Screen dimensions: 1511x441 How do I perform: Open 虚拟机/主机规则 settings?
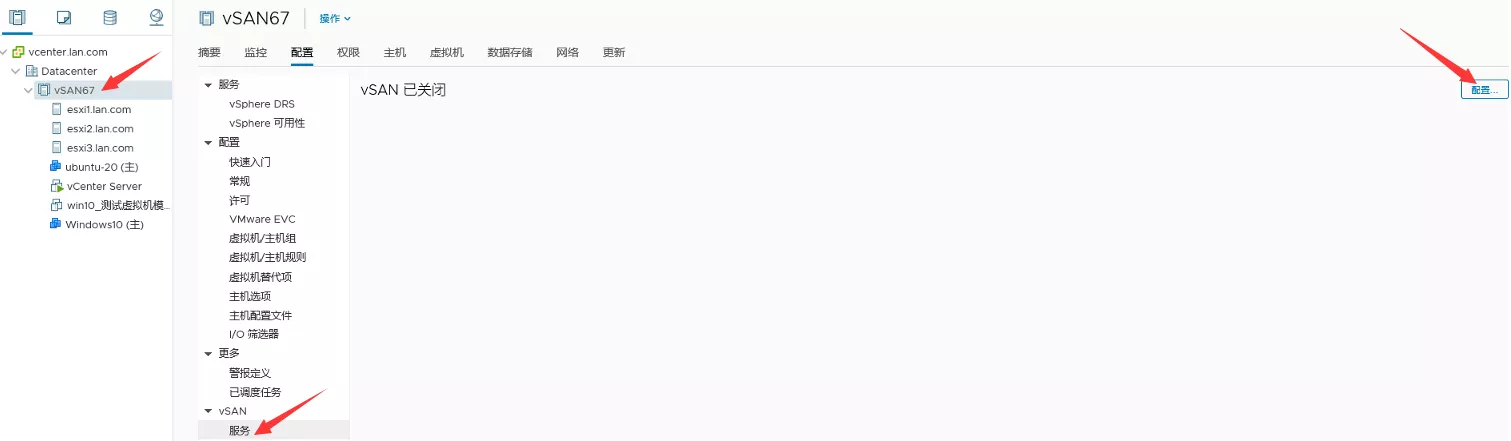click(266, 257)
